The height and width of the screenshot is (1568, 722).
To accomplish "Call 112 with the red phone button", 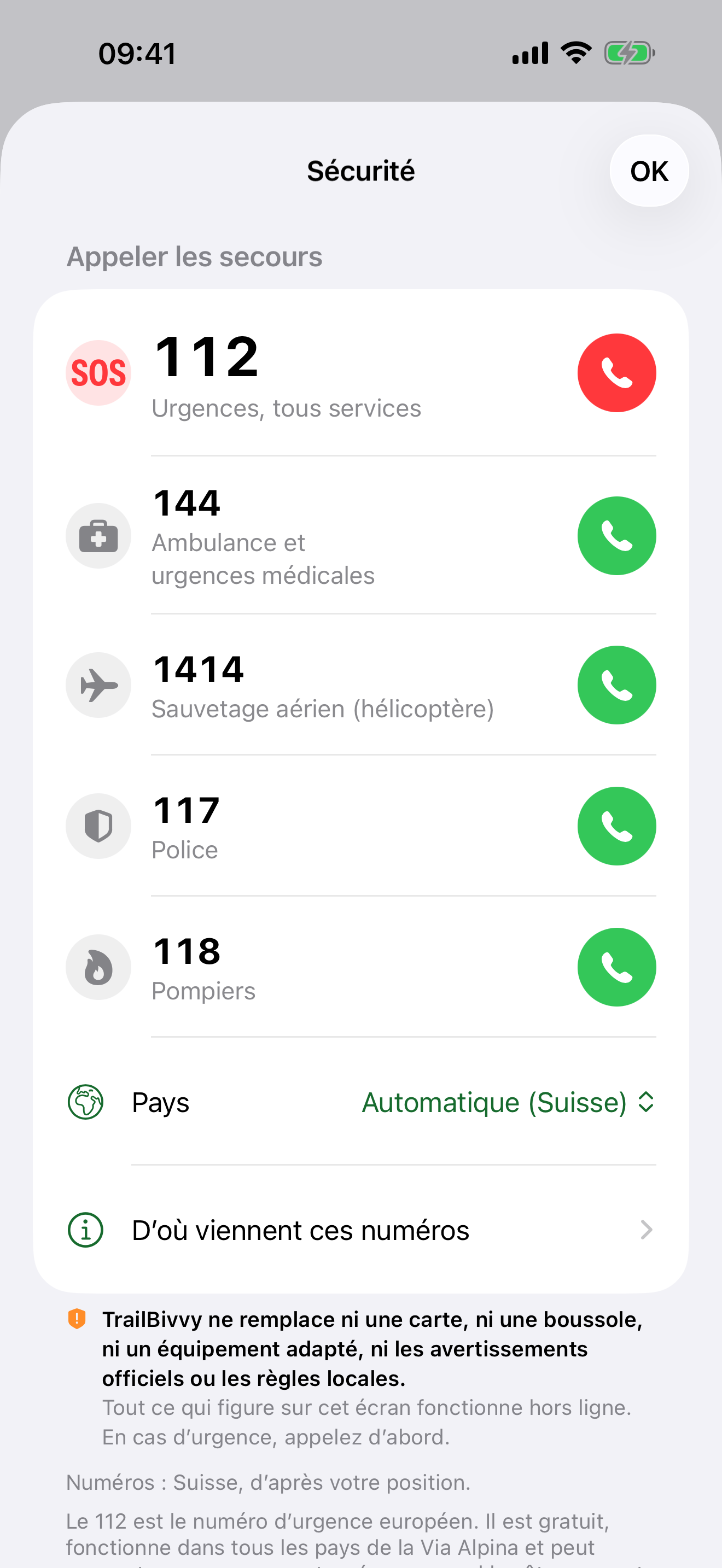I will tap(616, 373).
